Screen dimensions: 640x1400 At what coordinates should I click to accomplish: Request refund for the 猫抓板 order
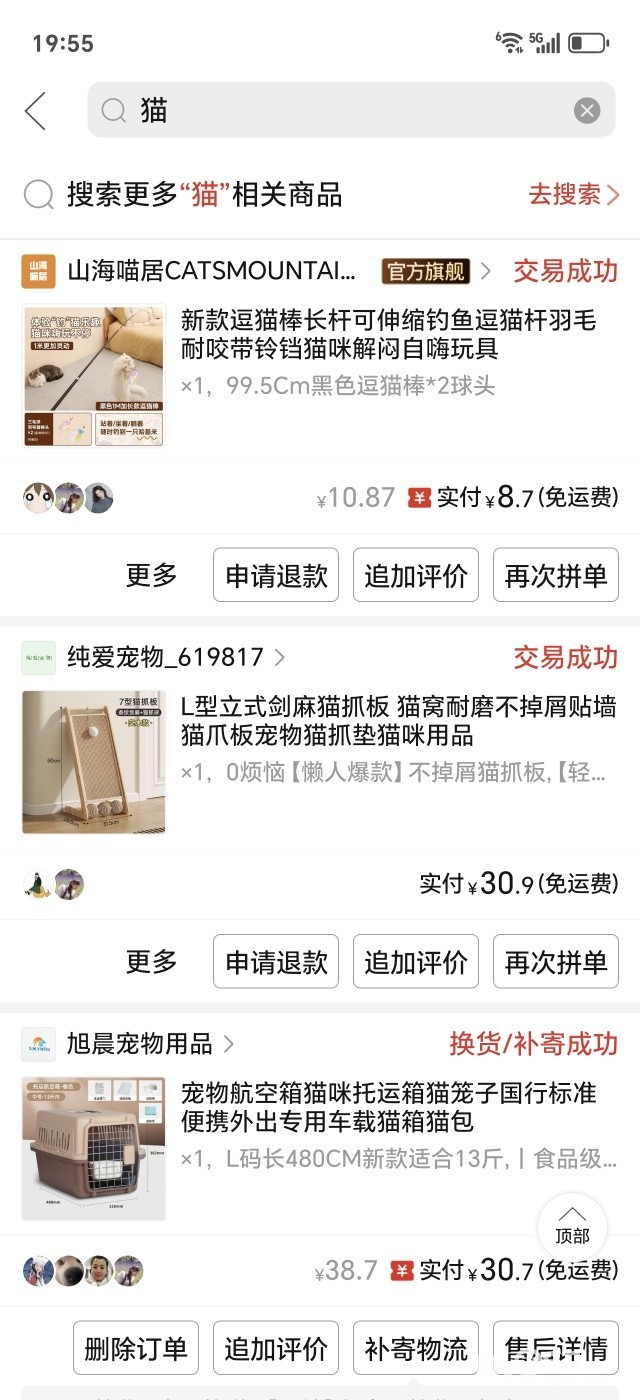click(x=276, y=962)
